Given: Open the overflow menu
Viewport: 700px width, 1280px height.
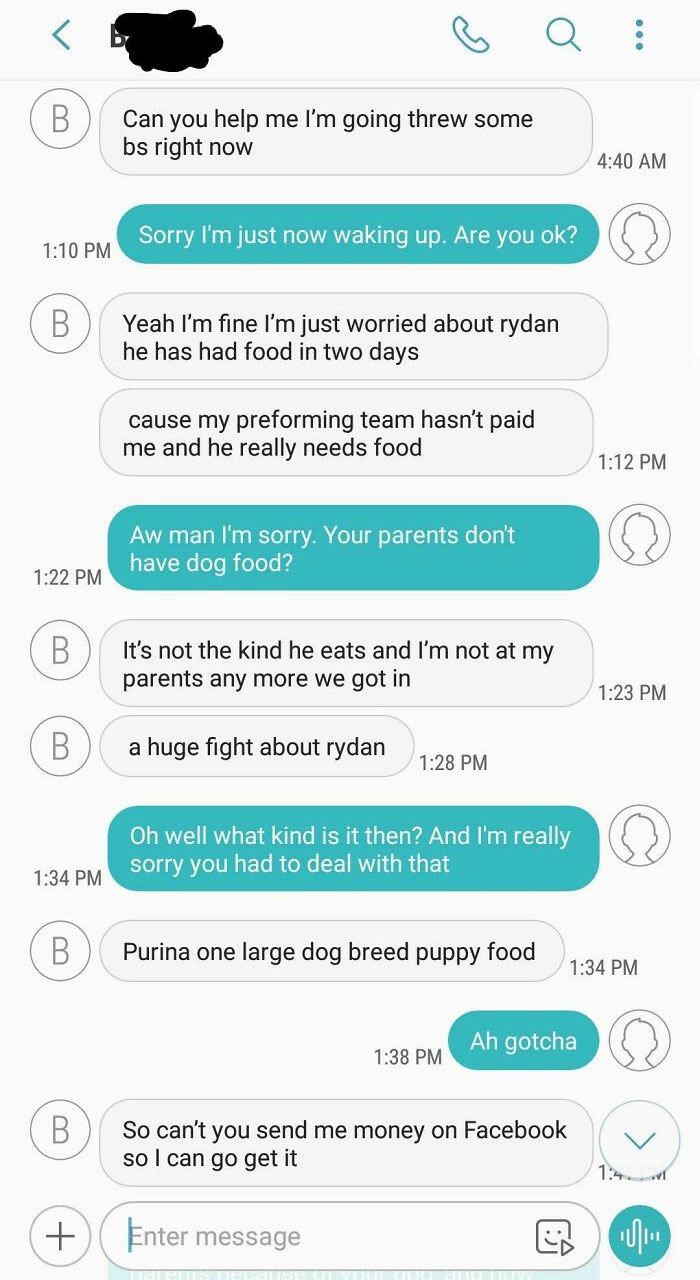Looking at the screenshot, I should 639,35.
